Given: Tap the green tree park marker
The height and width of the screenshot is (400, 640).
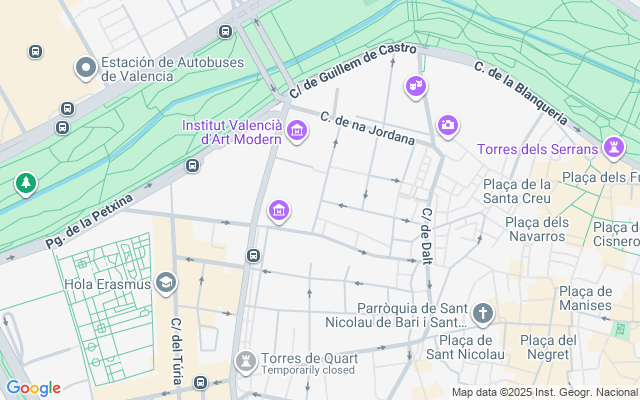Looking at the screenshot, I should (x=26, y=183).
